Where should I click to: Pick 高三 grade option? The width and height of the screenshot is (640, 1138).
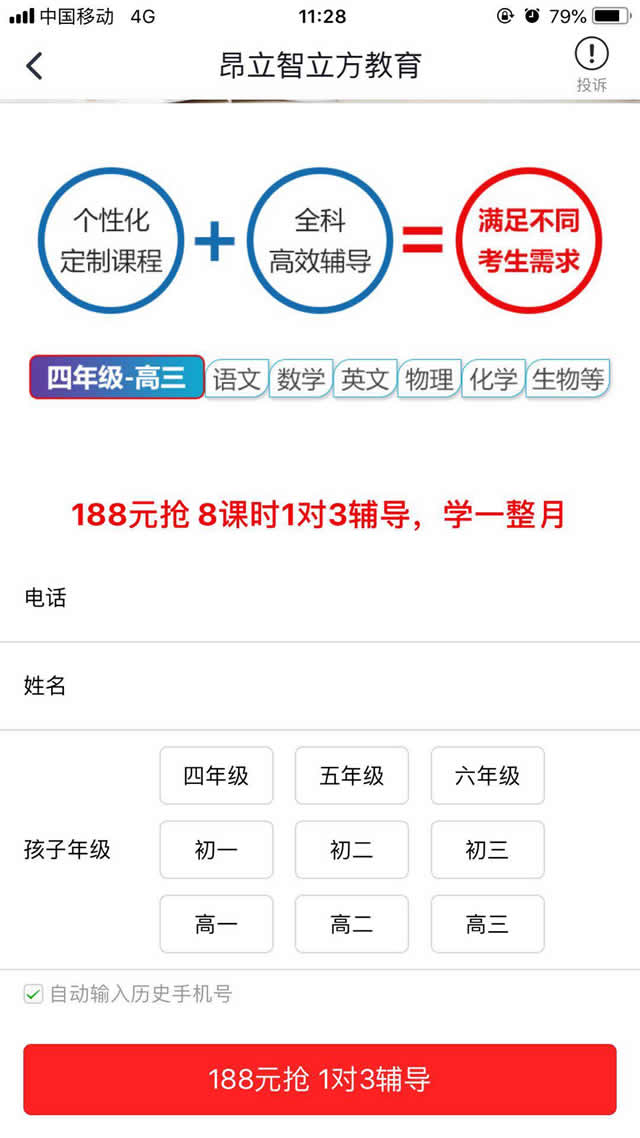pos(487,924)
